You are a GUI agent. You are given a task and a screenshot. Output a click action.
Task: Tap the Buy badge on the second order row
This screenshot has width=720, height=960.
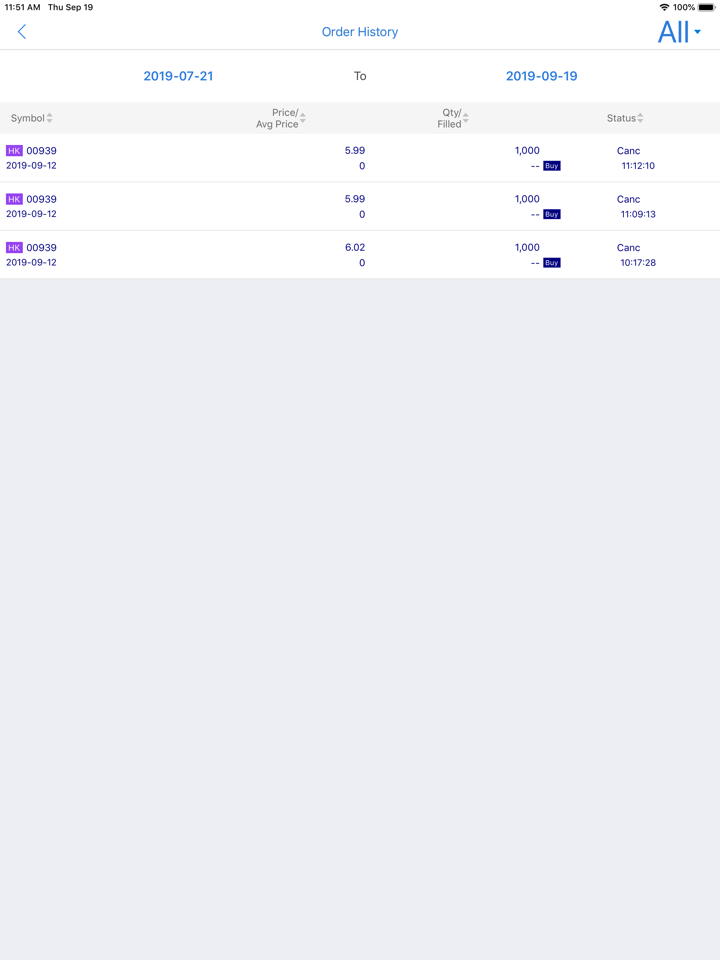click(x=550, y=214)
